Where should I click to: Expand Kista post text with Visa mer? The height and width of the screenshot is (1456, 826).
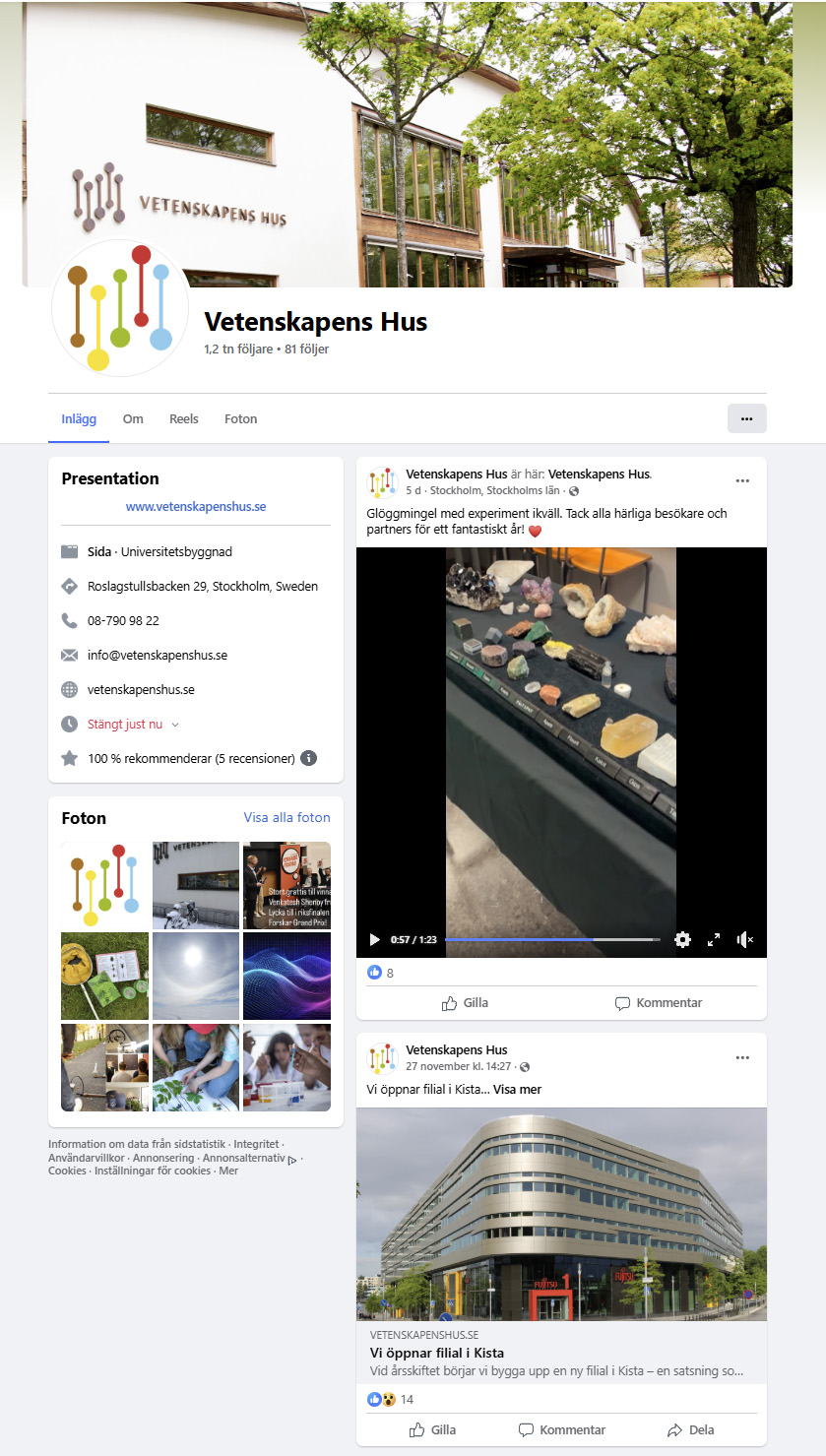(x=517, y=1089)
